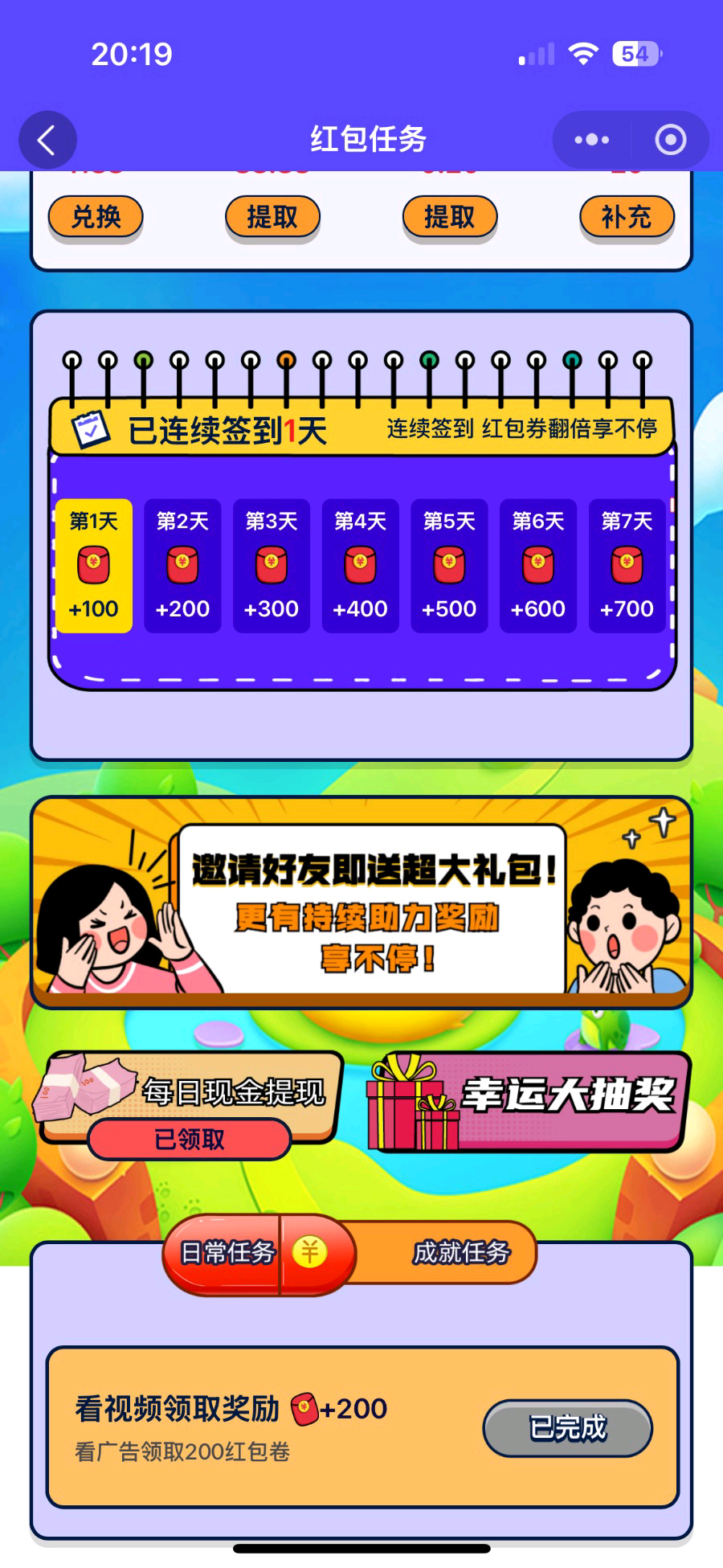The width and height of the screenshot is (723, 1568).
Task: Switch to the 成就任务 tab
Action: click(461, 1252)
